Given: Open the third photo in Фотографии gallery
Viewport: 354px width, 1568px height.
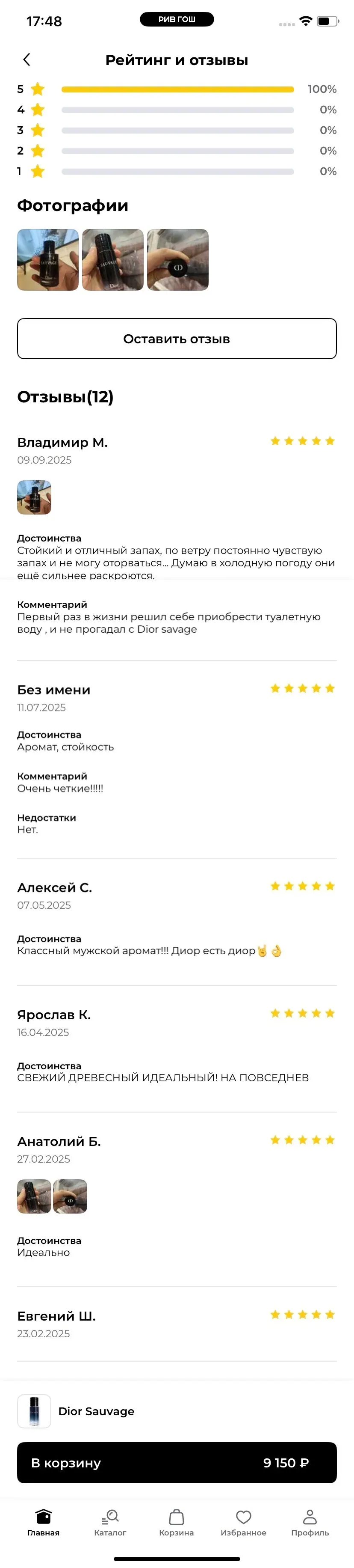Looking at the screenshot, I should point(177,260).
